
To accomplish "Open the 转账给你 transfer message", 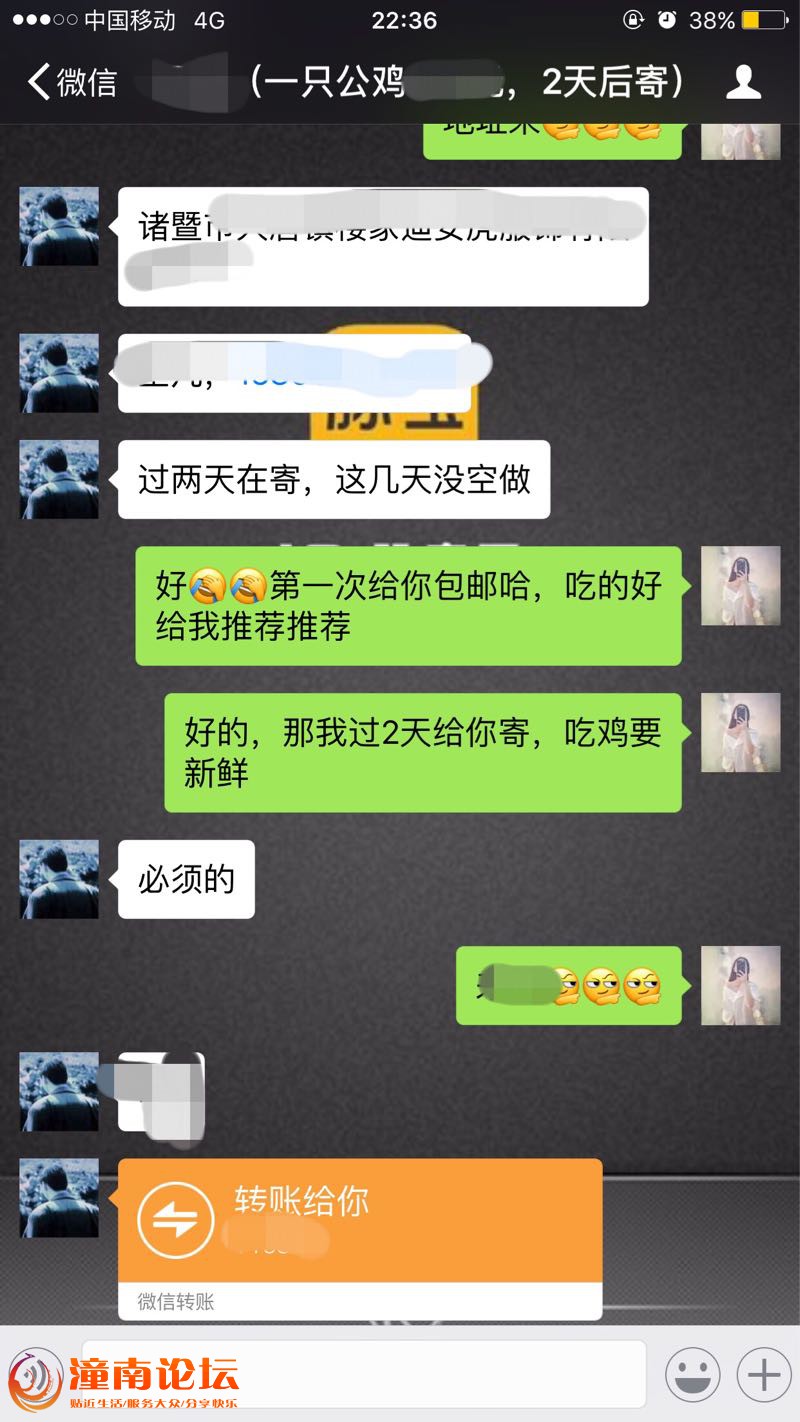I will (360, 1239).
